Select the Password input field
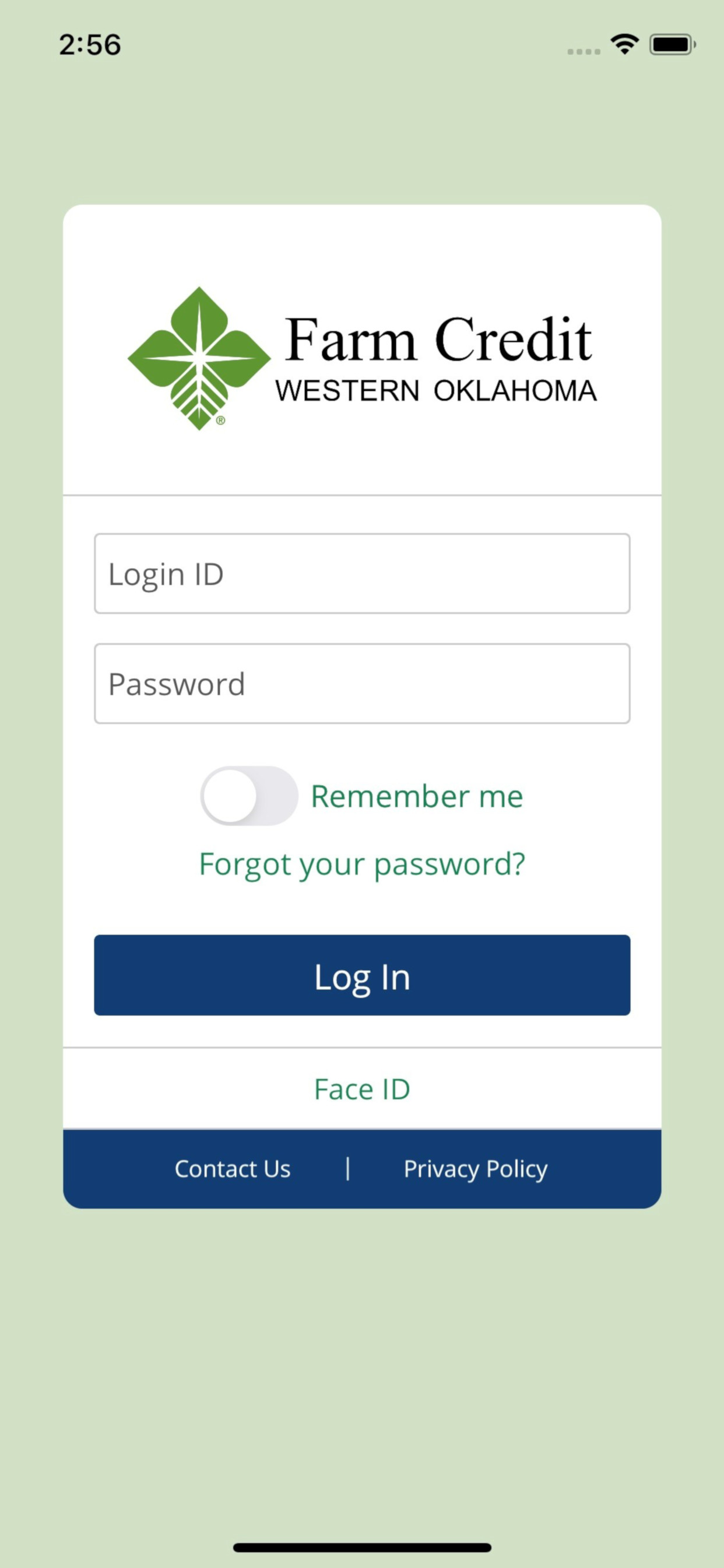The image size is (724, 1568). tap(361, 683)
